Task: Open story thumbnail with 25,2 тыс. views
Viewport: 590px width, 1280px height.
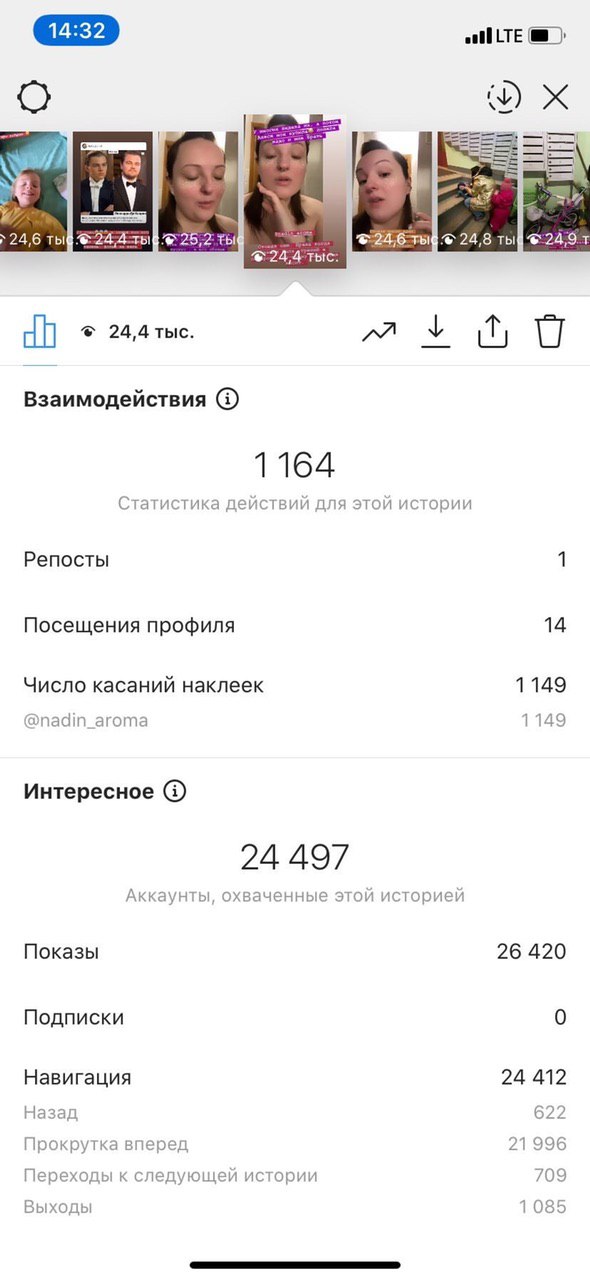Action: click(x=199, y=191)
